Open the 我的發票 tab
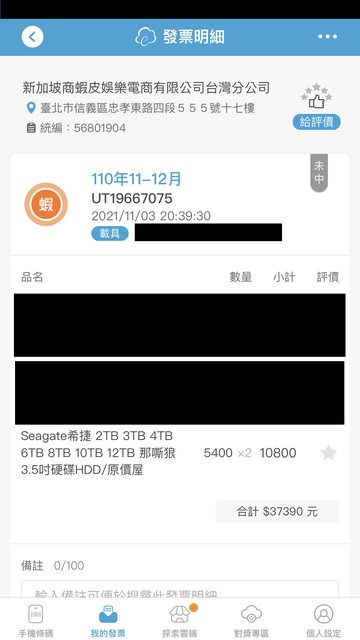Viewport: 360px width, 640px height. tap(108, 621)
